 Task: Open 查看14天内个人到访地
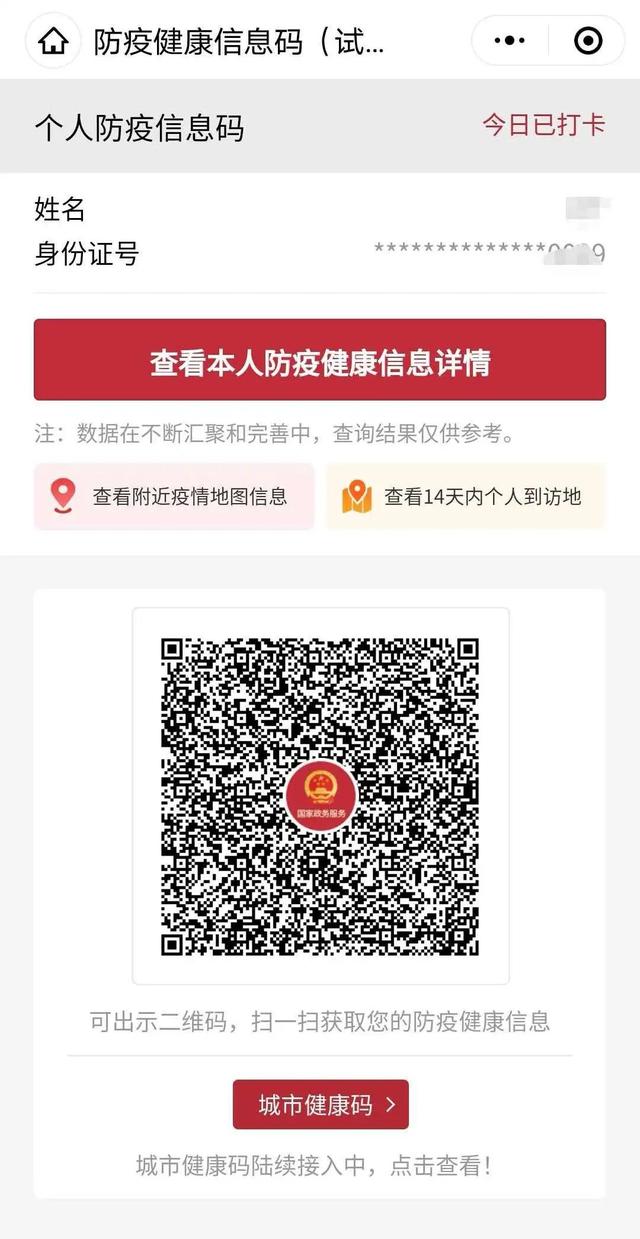pyautogui.click(x=465, y=496)
